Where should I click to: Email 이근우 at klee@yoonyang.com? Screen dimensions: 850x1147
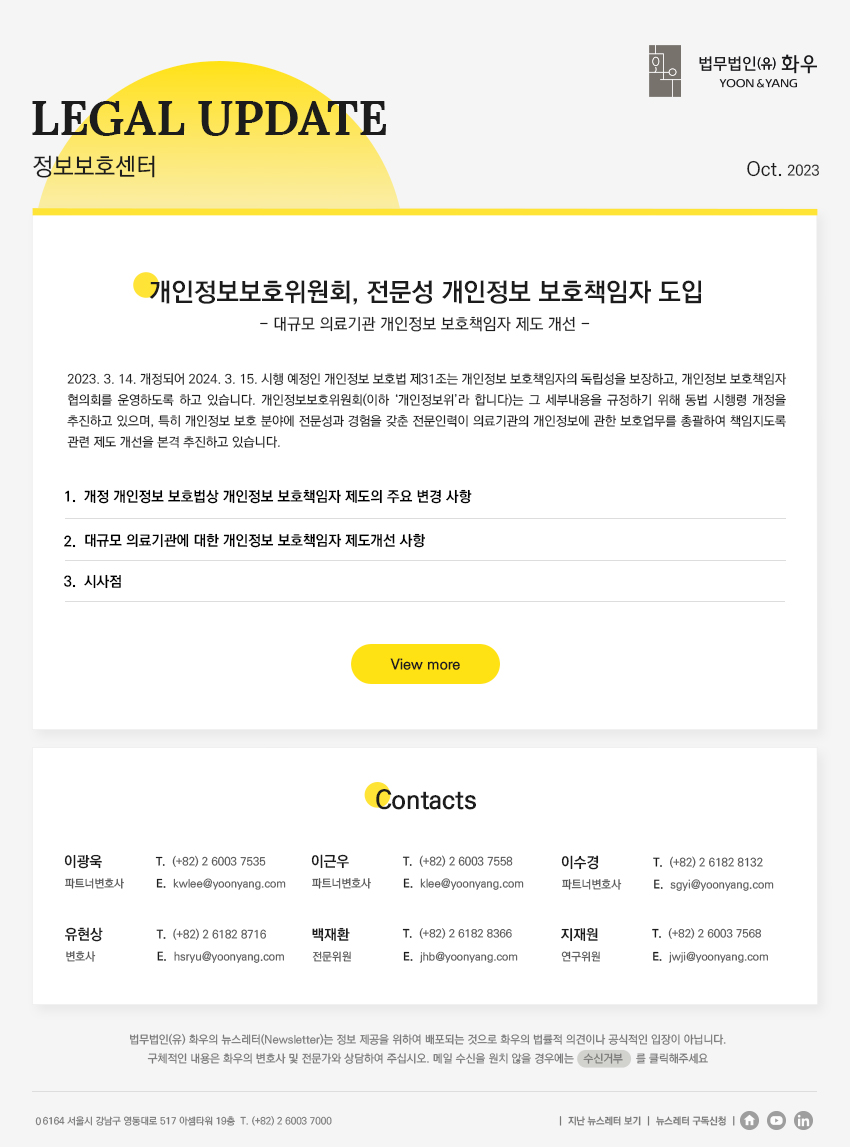click(x=471, y=884)
